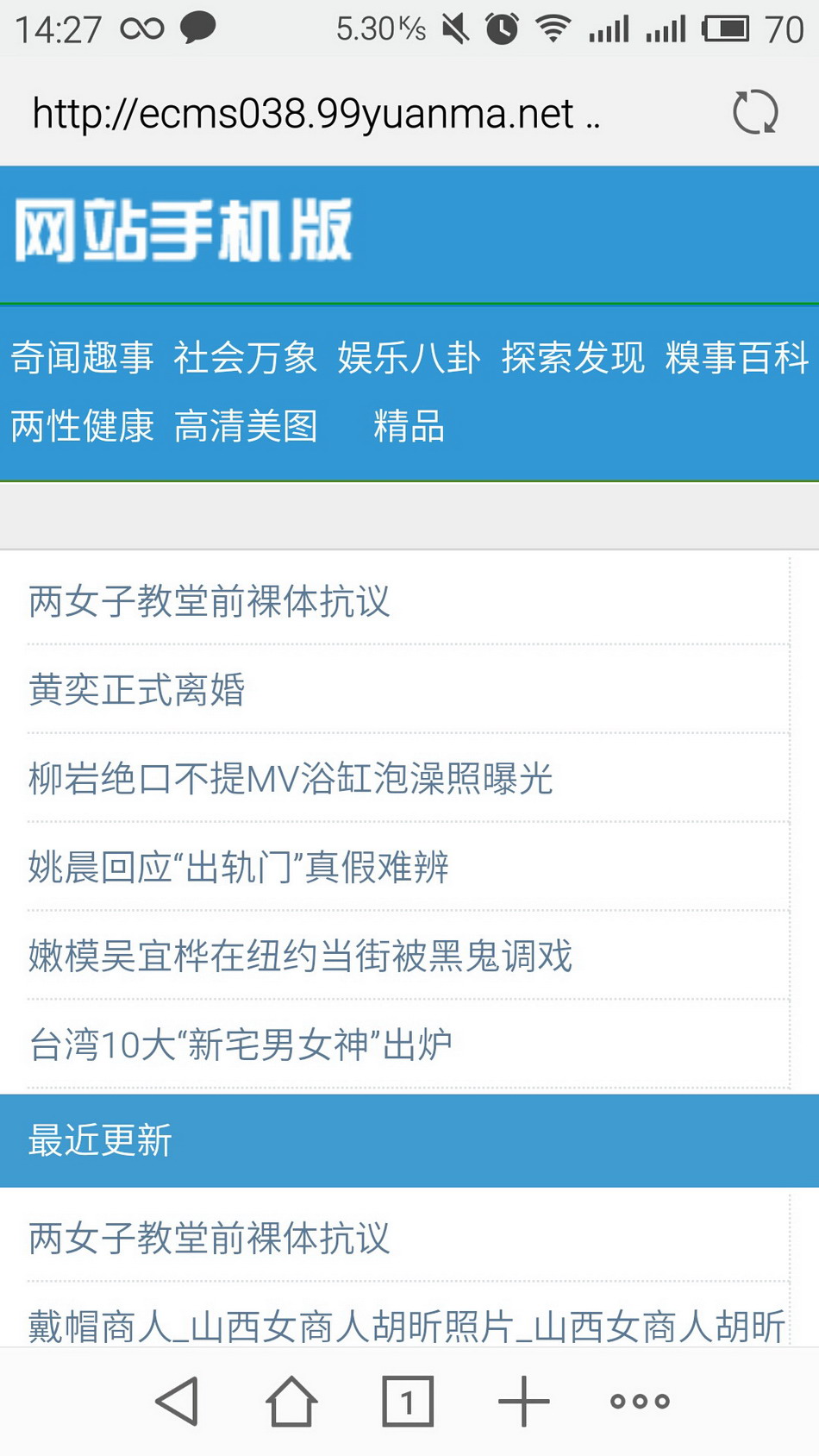This screenshot has height=1456, width=819.
Task: View 台湾10大“新宅男女神”出炉
Action: (x=241, y=1045)
